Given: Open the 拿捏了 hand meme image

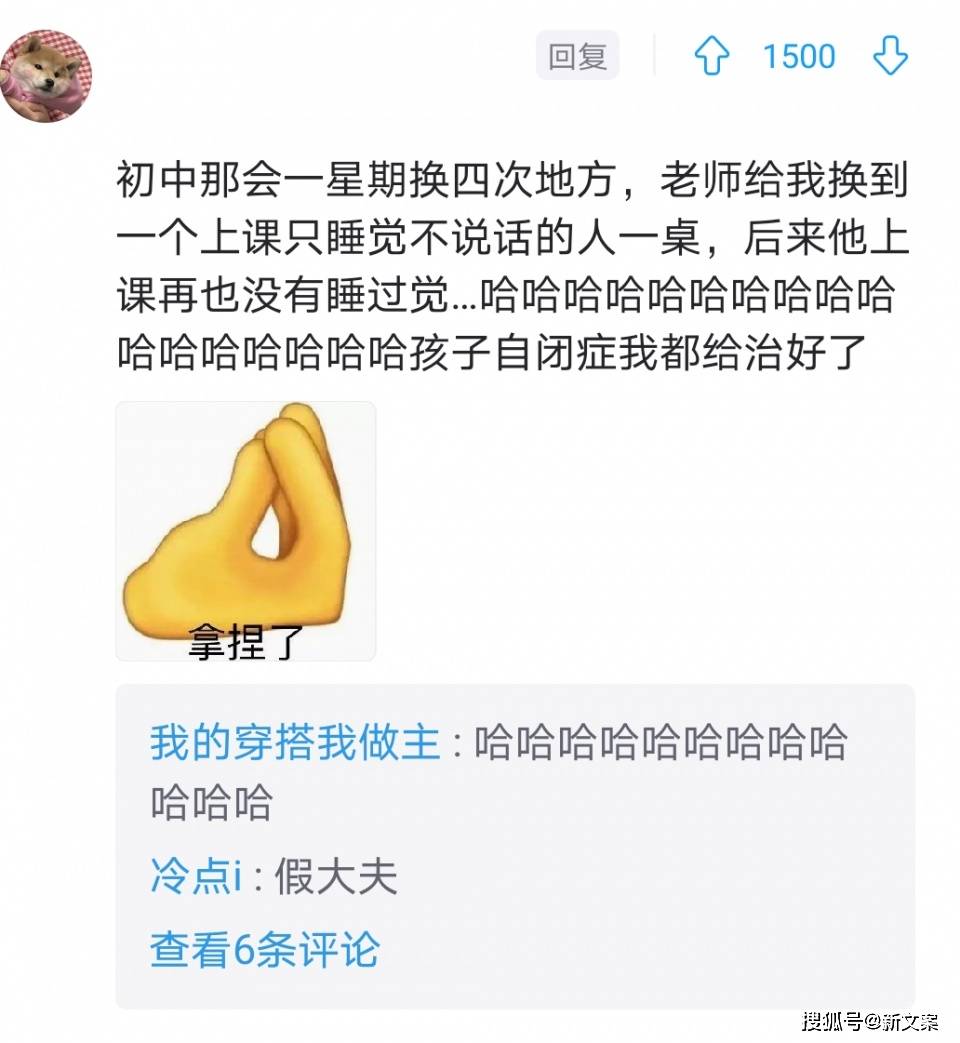Looking at the screenshot, I should [246, 531].
